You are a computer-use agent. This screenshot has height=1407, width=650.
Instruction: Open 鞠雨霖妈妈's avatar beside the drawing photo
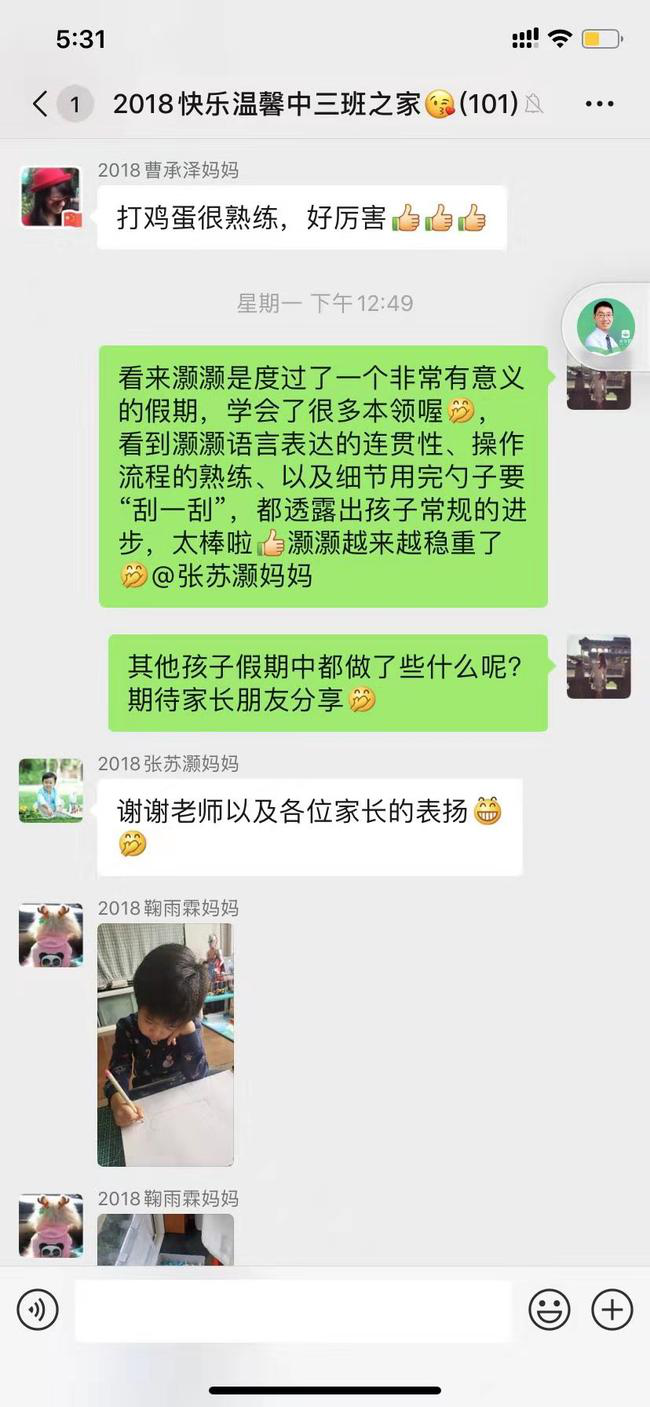[51, 935]
